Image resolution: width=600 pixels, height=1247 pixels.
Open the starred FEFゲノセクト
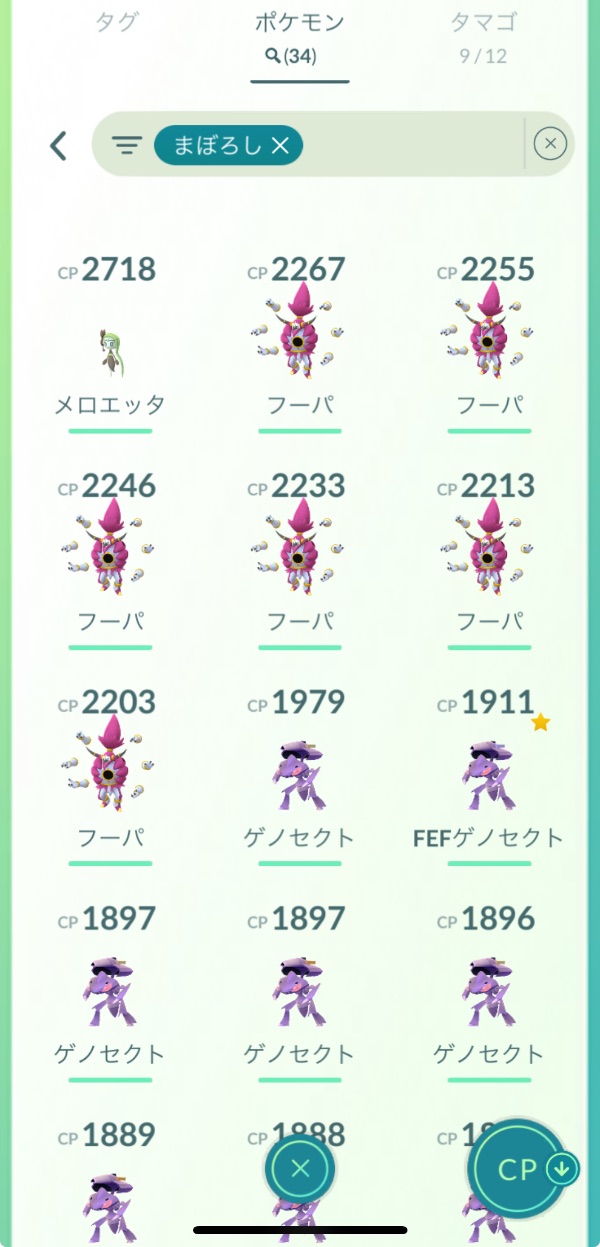[x=490, y=775]
